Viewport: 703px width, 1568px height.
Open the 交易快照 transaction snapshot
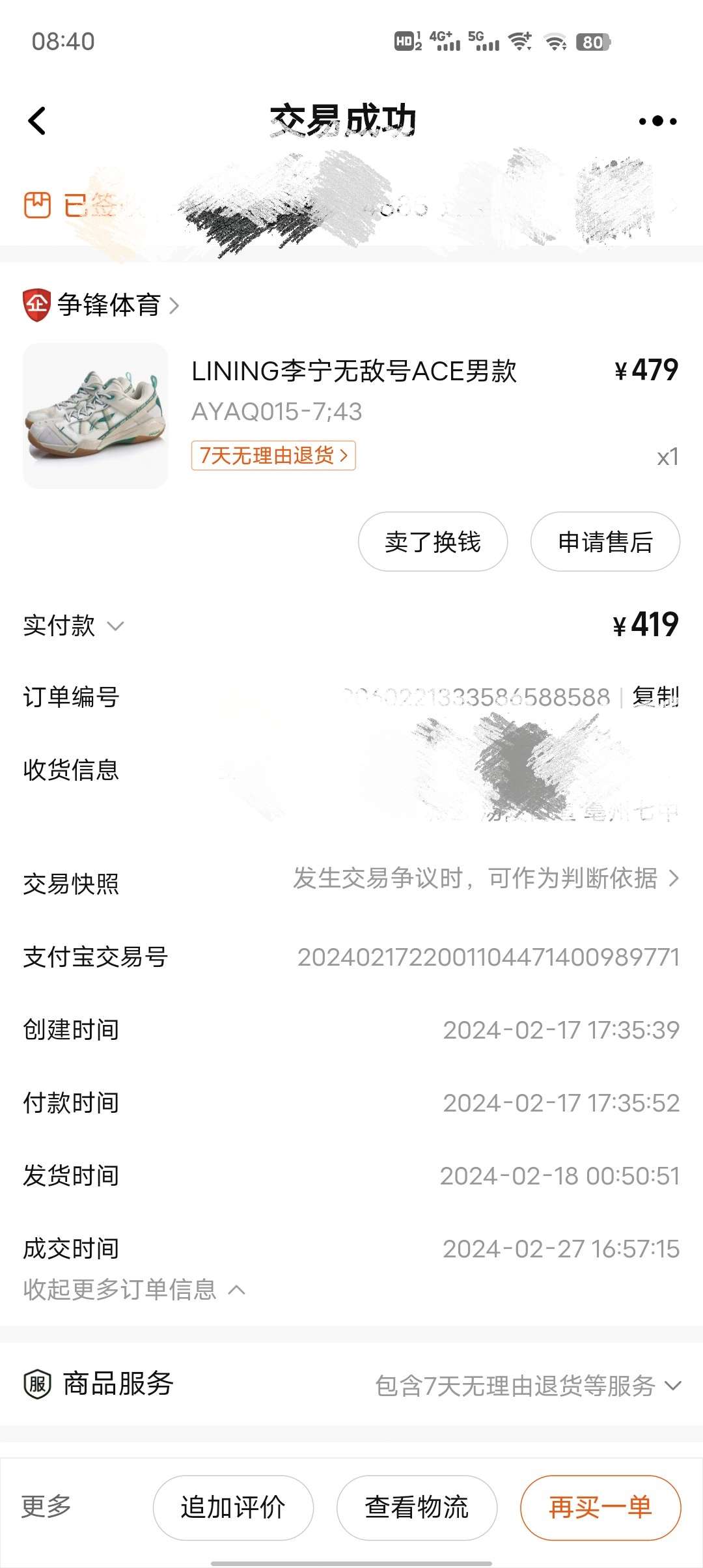click(485, 879)
